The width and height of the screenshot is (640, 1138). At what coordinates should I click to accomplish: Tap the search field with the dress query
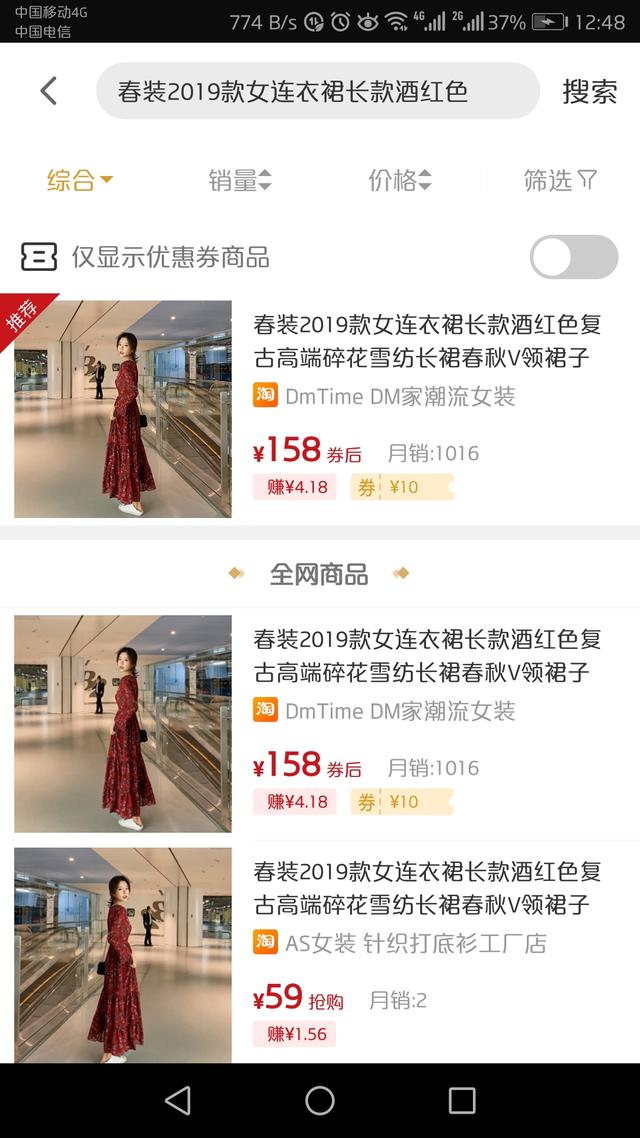318,91
